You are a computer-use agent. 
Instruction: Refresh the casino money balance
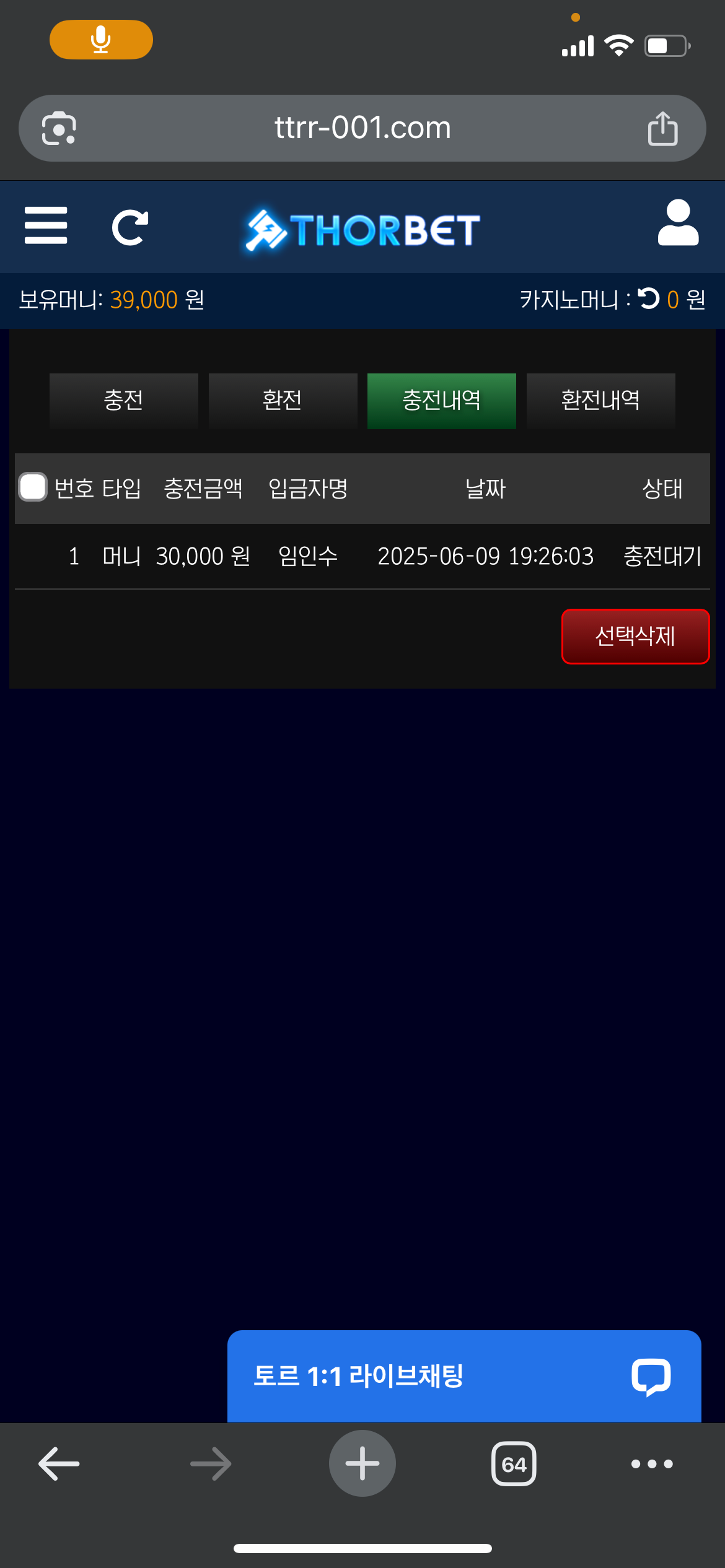click(x=649, y=299)
